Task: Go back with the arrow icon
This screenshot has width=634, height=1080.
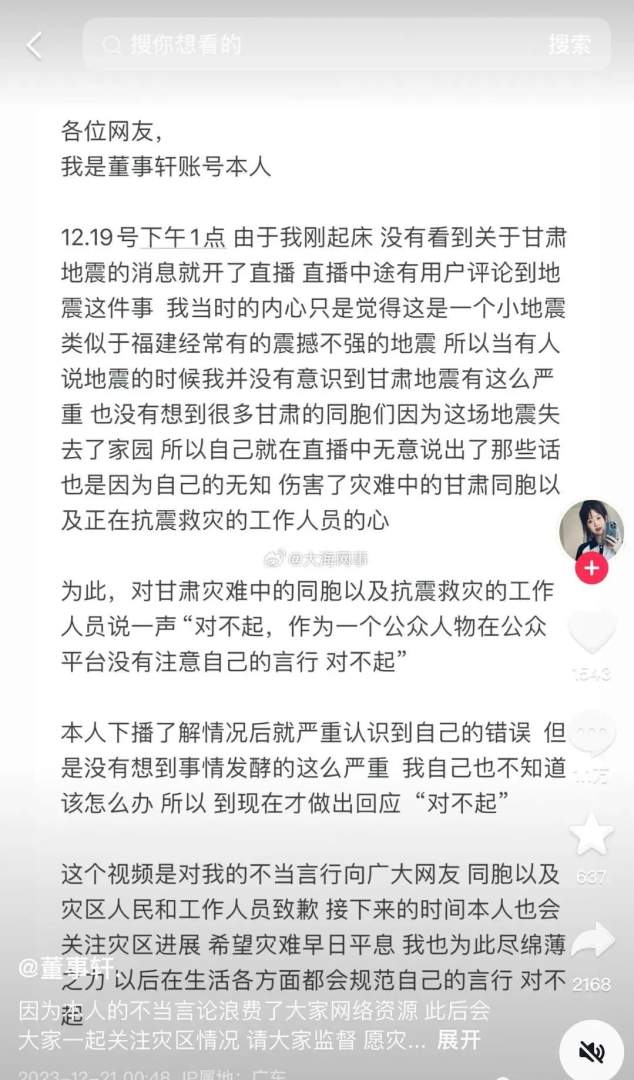Action: [x=36, y=45]
